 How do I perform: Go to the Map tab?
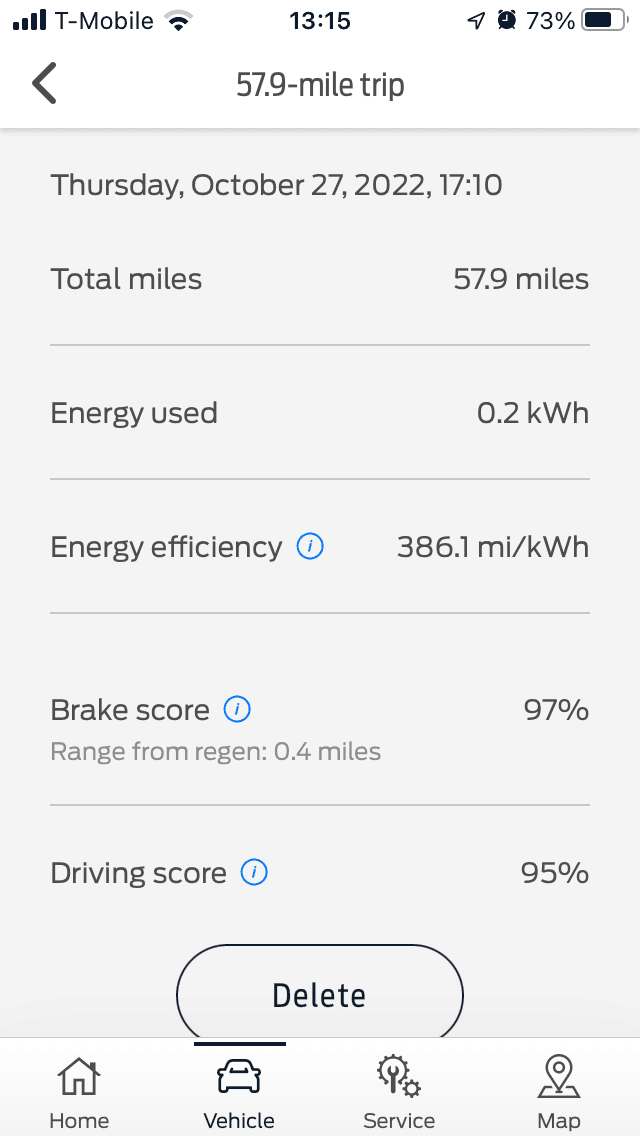coord(559,1092)
